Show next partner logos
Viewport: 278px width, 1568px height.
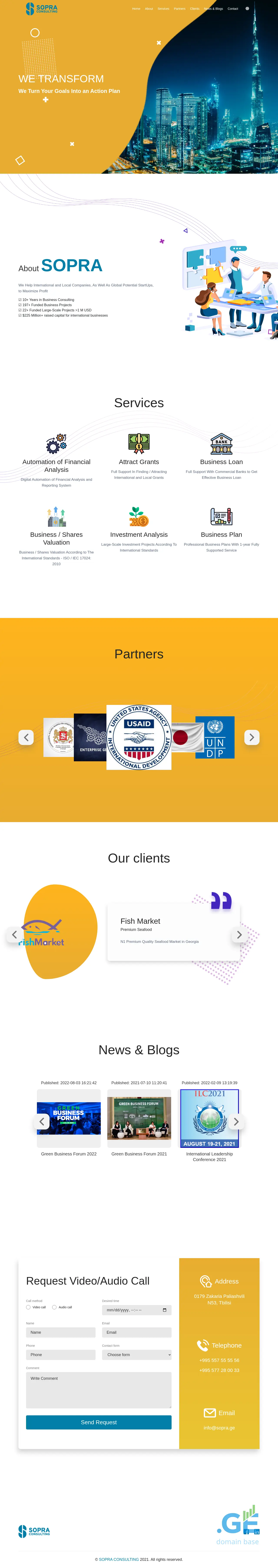click(252, 737)
